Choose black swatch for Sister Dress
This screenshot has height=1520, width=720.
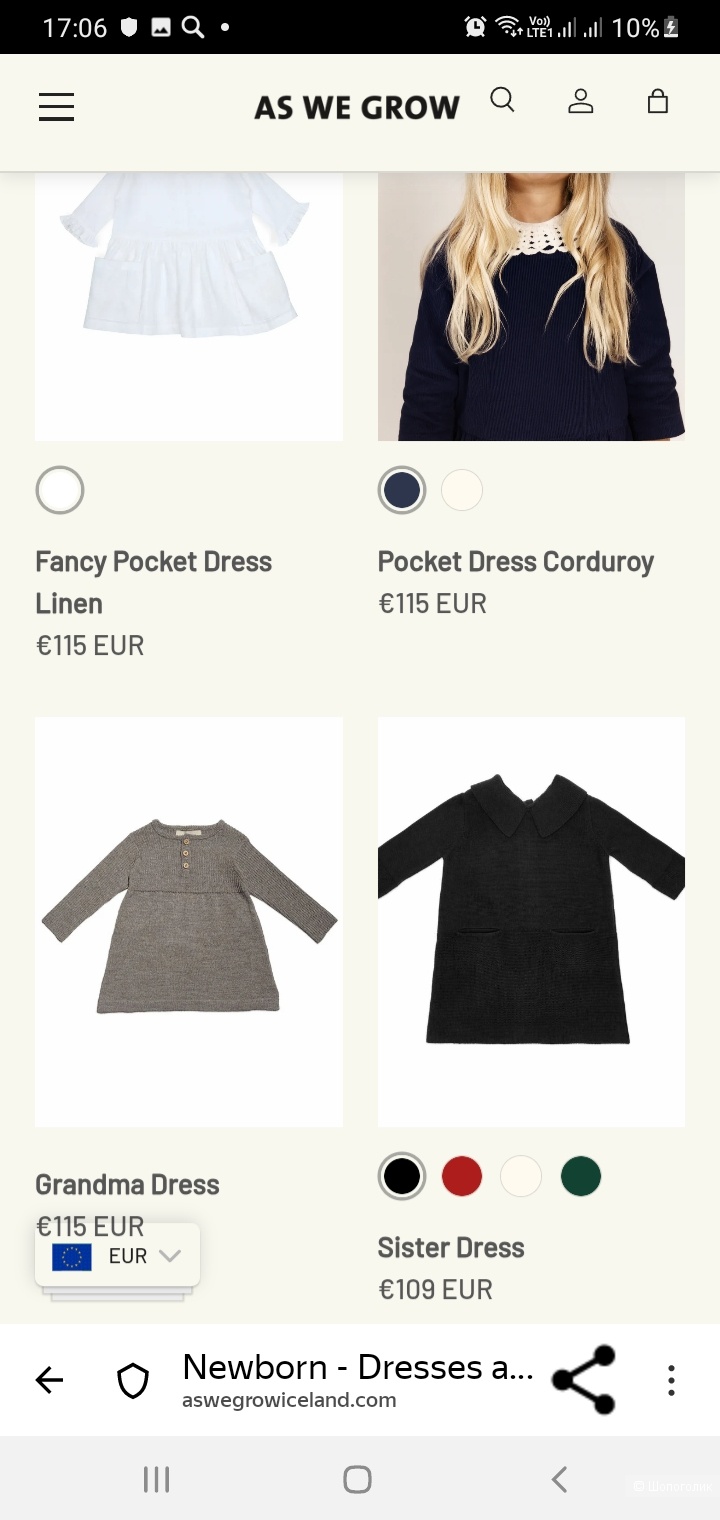(402, 1176)
